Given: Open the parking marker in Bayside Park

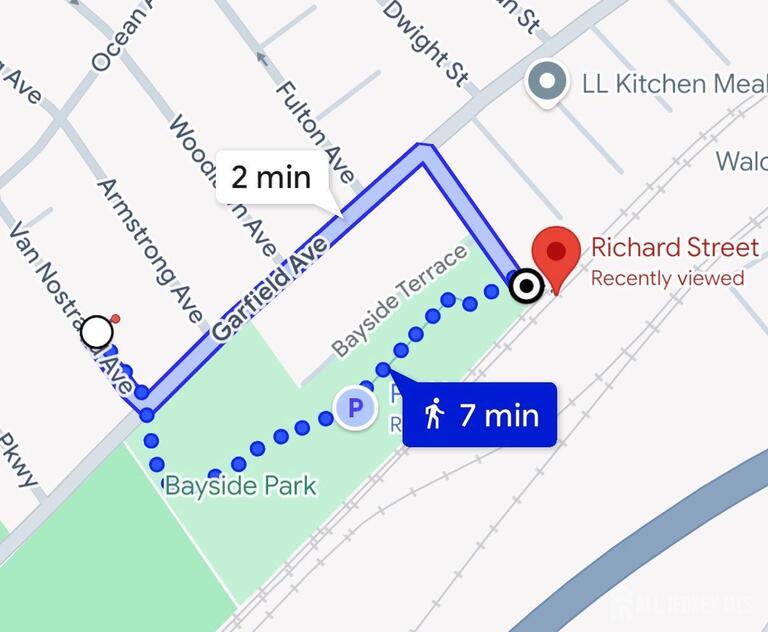Looking at the screenshot, I should click(x=354, y=408).
